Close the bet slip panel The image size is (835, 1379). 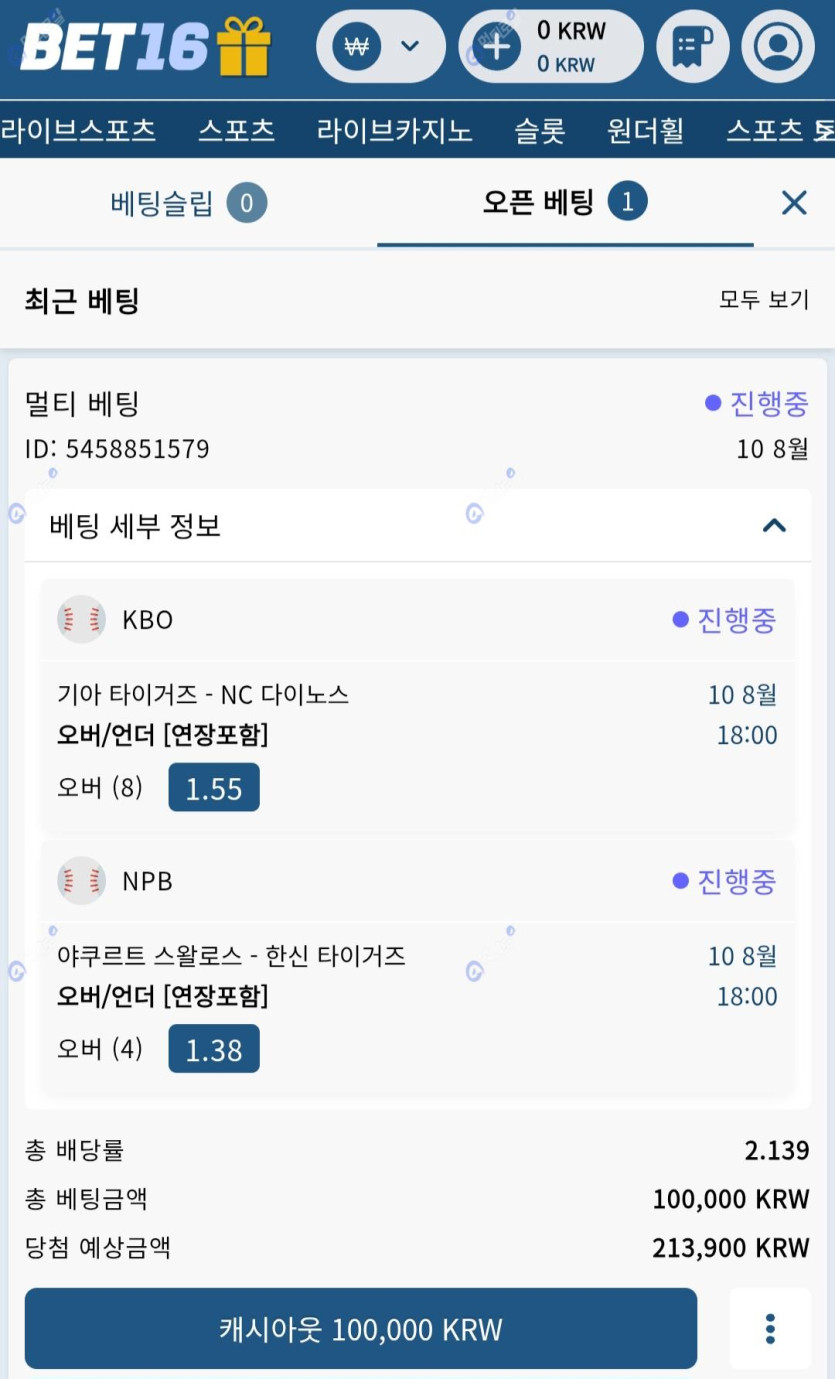[x=794, y=204]
